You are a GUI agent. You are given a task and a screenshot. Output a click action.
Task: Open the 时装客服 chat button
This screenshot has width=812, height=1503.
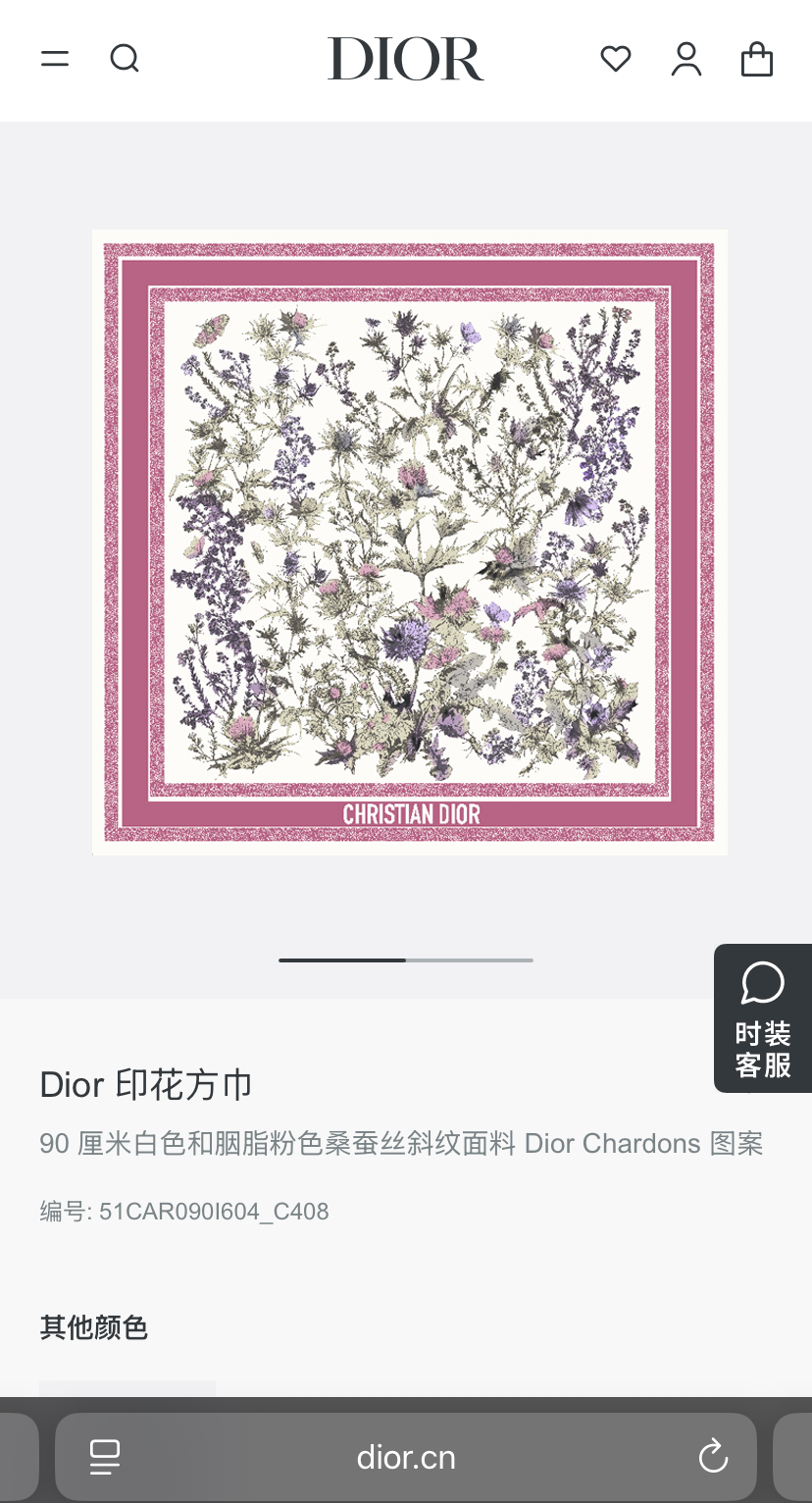pyautogui.click(x=763, y=1018)
